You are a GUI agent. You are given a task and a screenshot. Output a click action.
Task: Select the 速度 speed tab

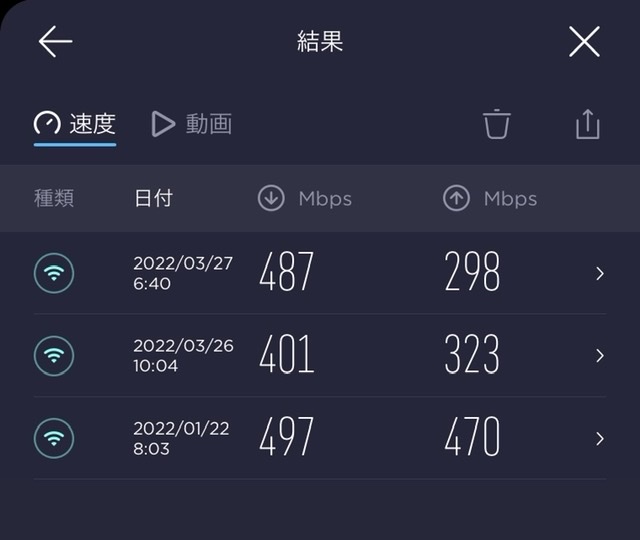click(75, 124)
